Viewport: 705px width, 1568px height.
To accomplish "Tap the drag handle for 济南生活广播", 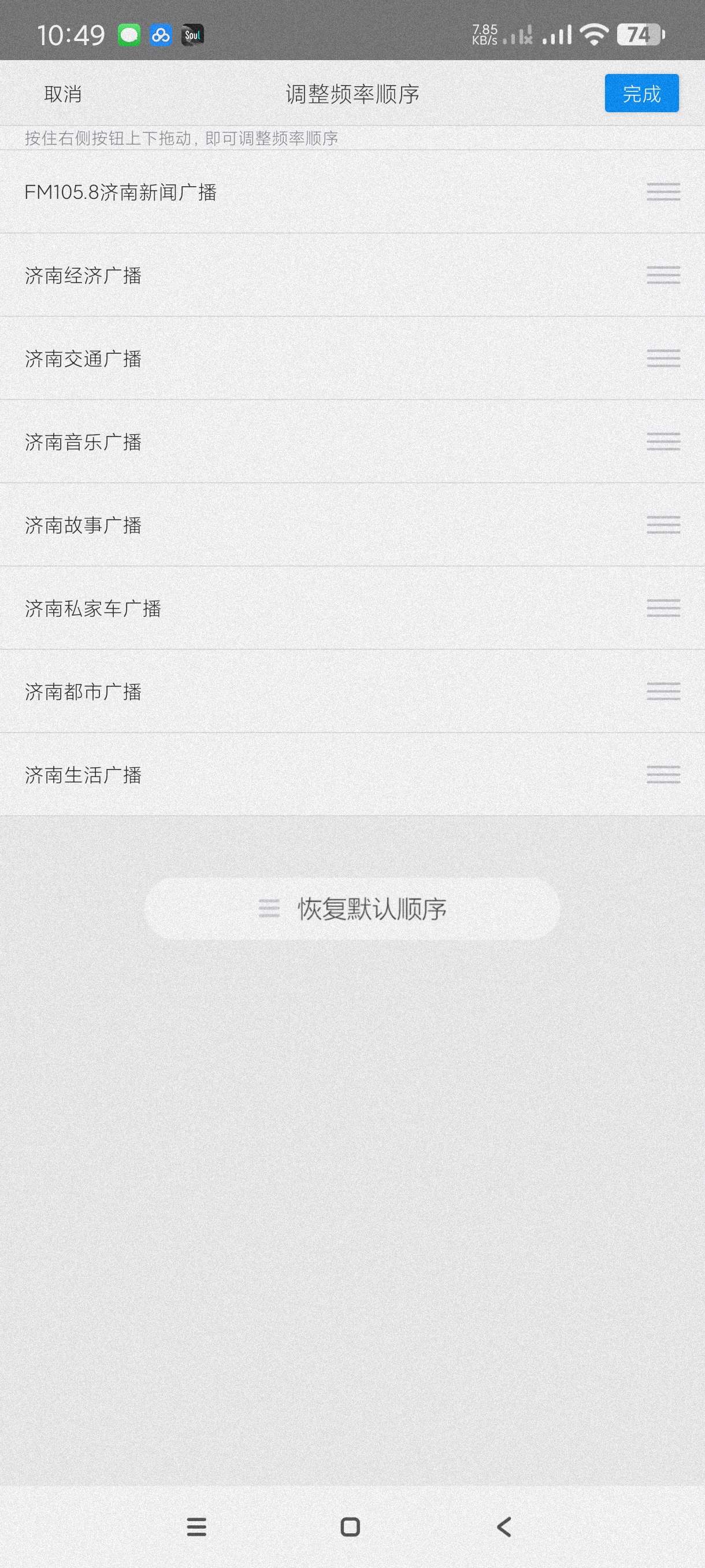I will (663, 774).
